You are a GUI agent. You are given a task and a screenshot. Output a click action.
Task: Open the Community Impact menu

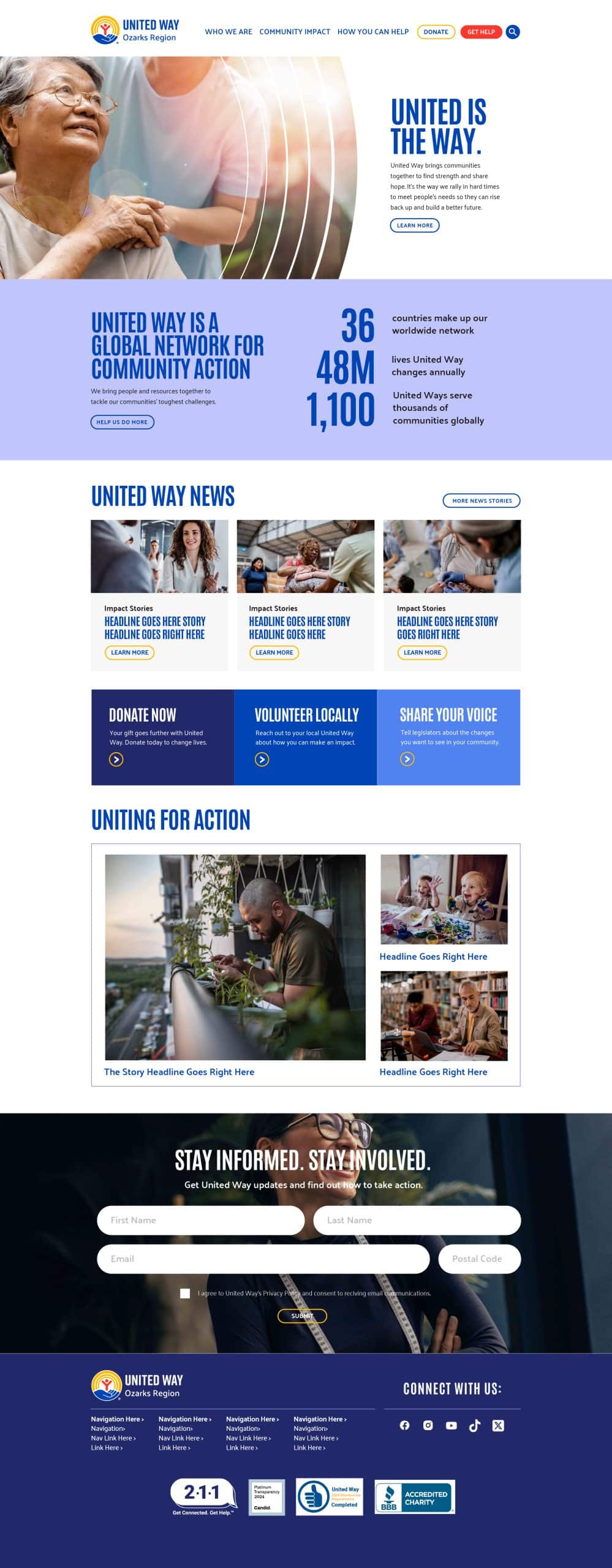pyautogui.click(x=294, y=32)
